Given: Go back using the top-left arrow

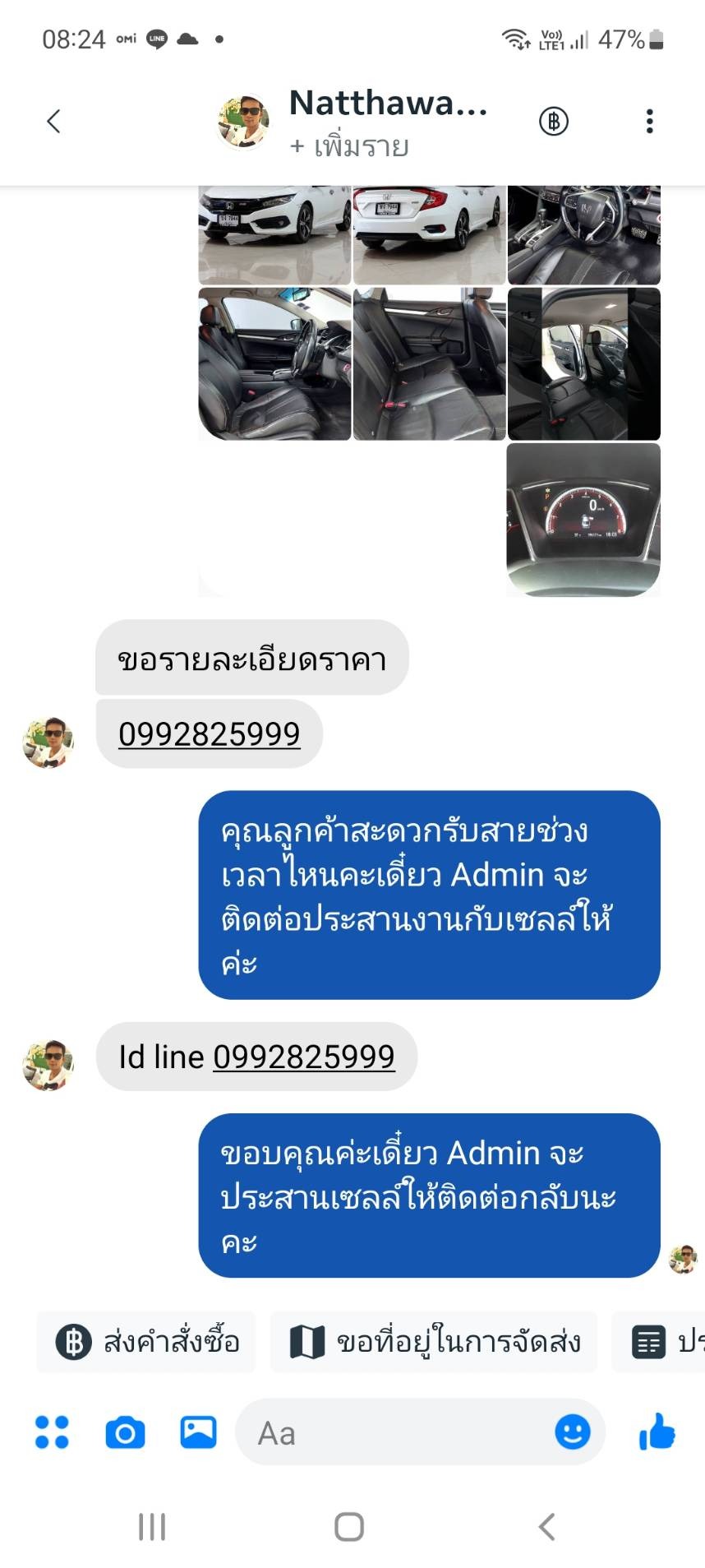Looking at the screenshot, I should pos(53,122).
